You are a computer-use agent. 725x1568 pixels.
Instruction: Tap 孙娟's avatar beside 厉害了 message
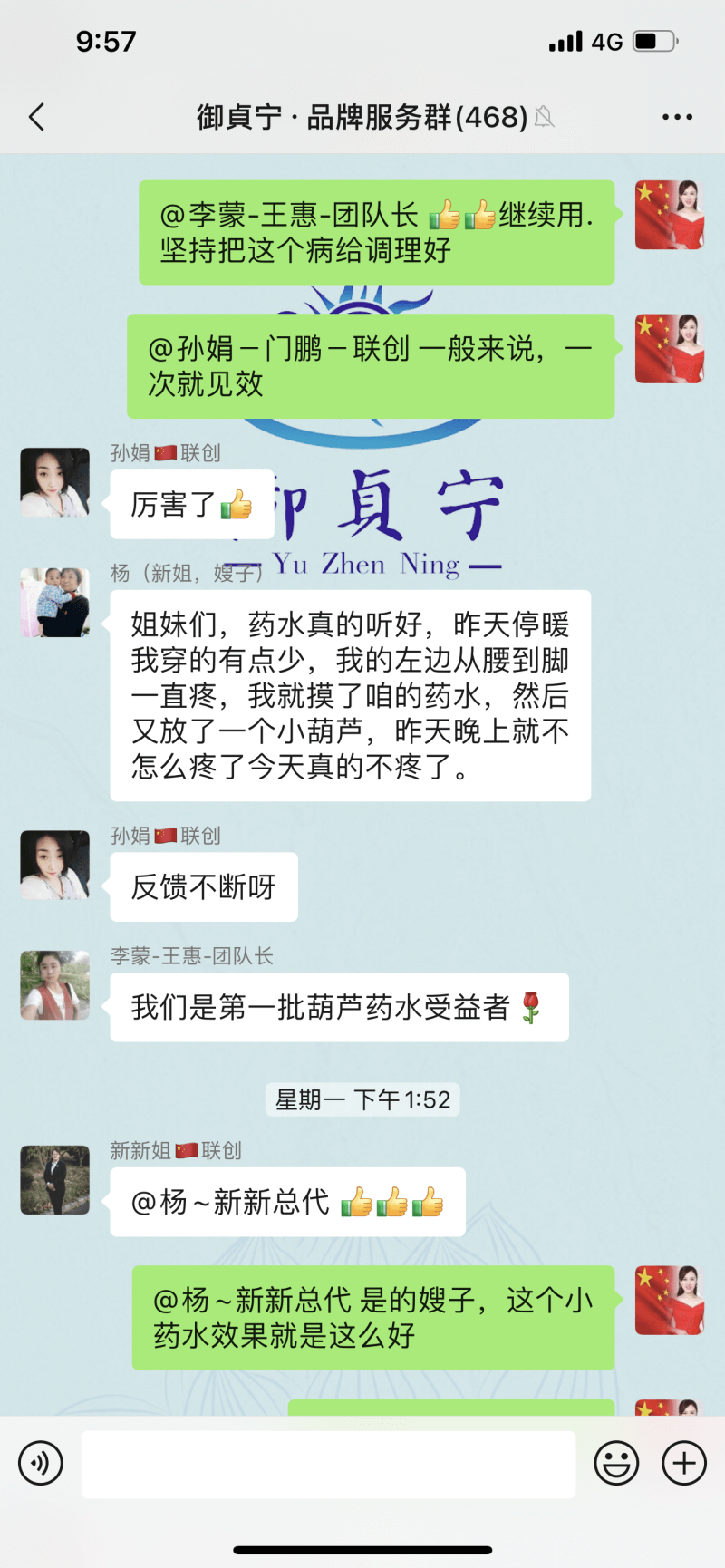click(x=55, y=482)
